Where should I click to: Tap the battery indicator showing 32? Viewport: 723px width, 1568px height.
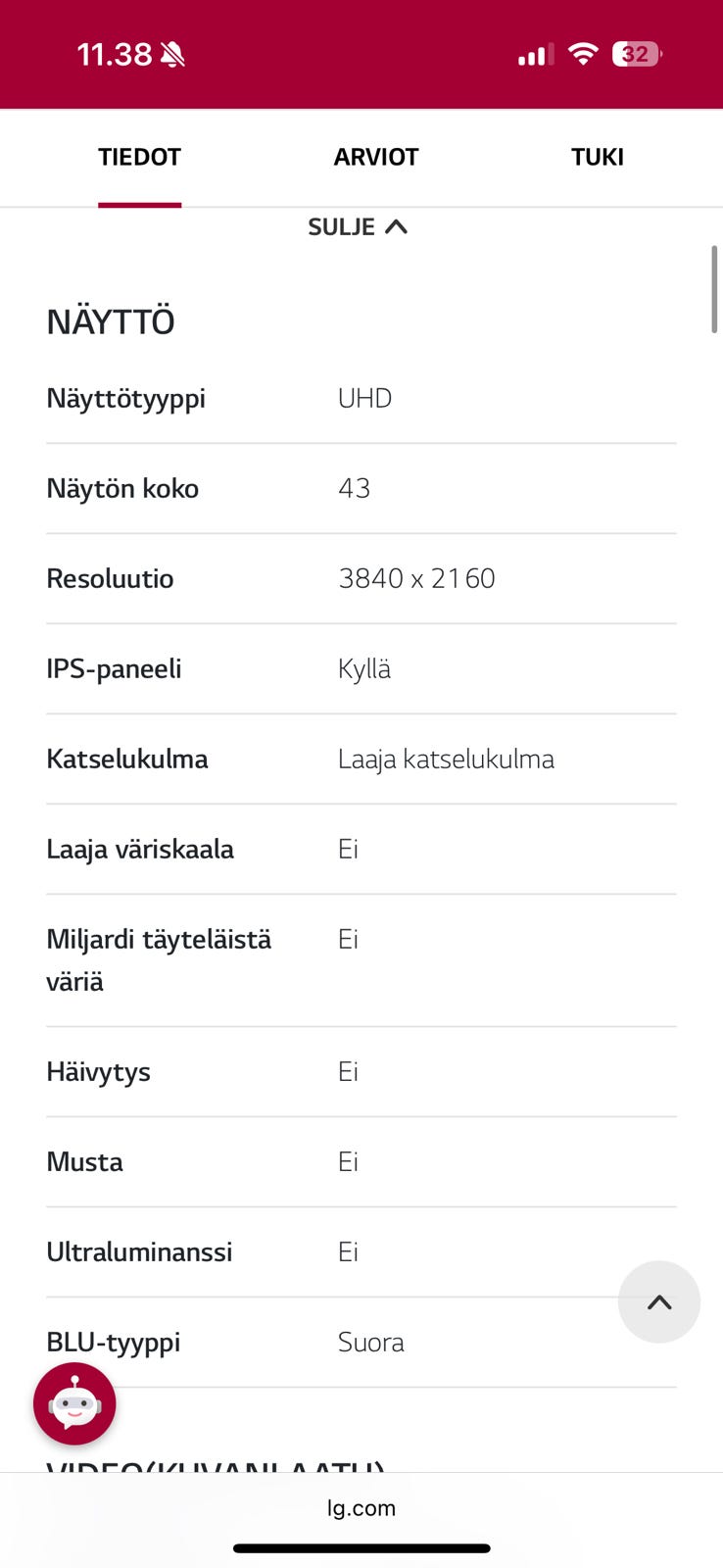coord(637,54)
